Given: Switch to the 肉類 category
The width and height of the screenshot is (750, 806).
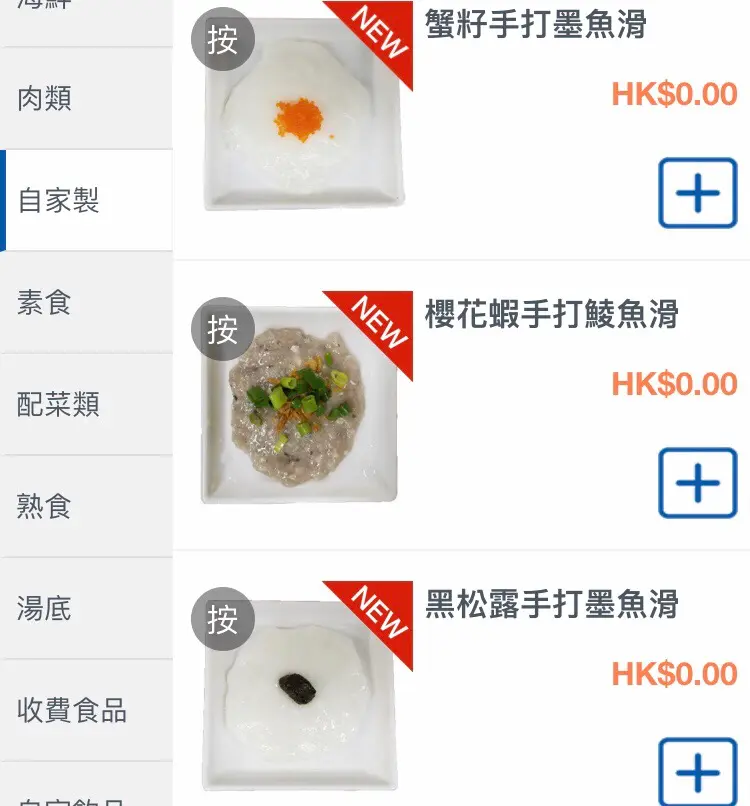Looking at the screenshot, I should tap(86, 99).
